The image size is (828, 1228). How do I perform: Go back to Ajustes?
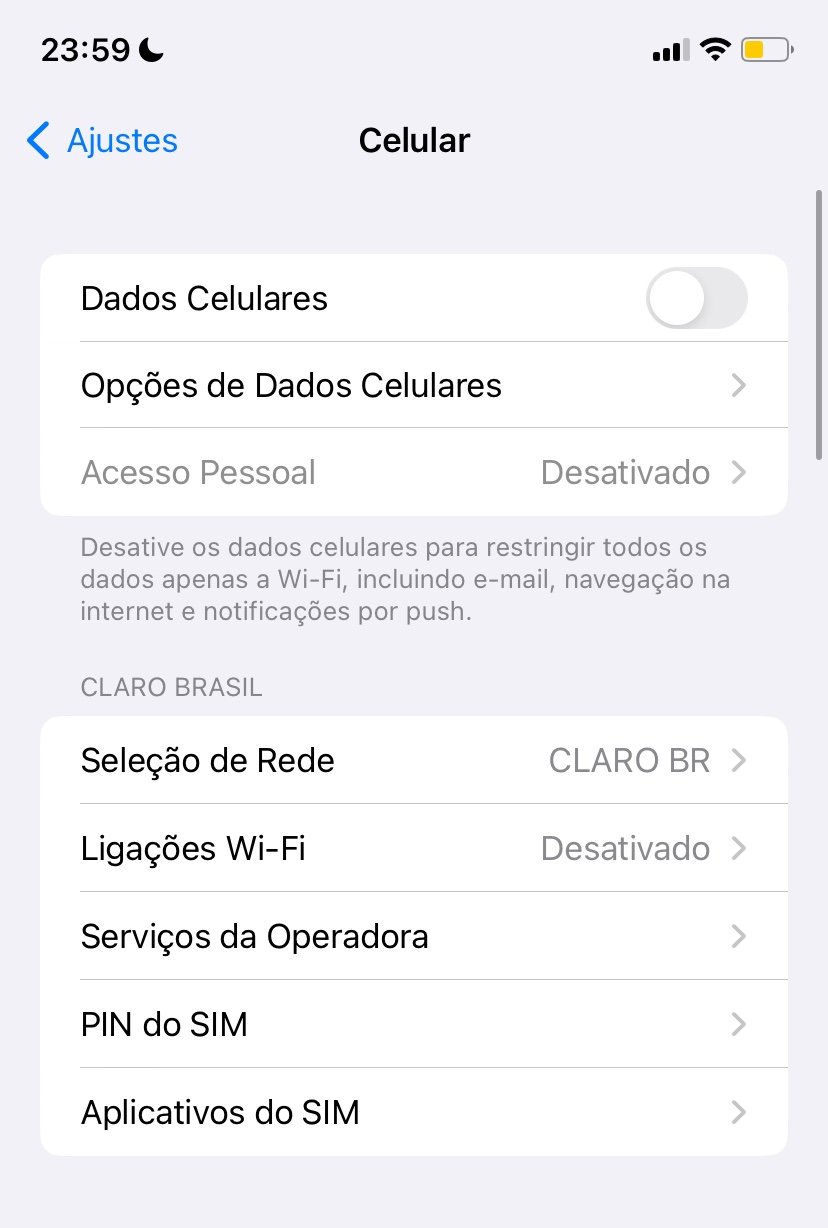pos(102,141)
